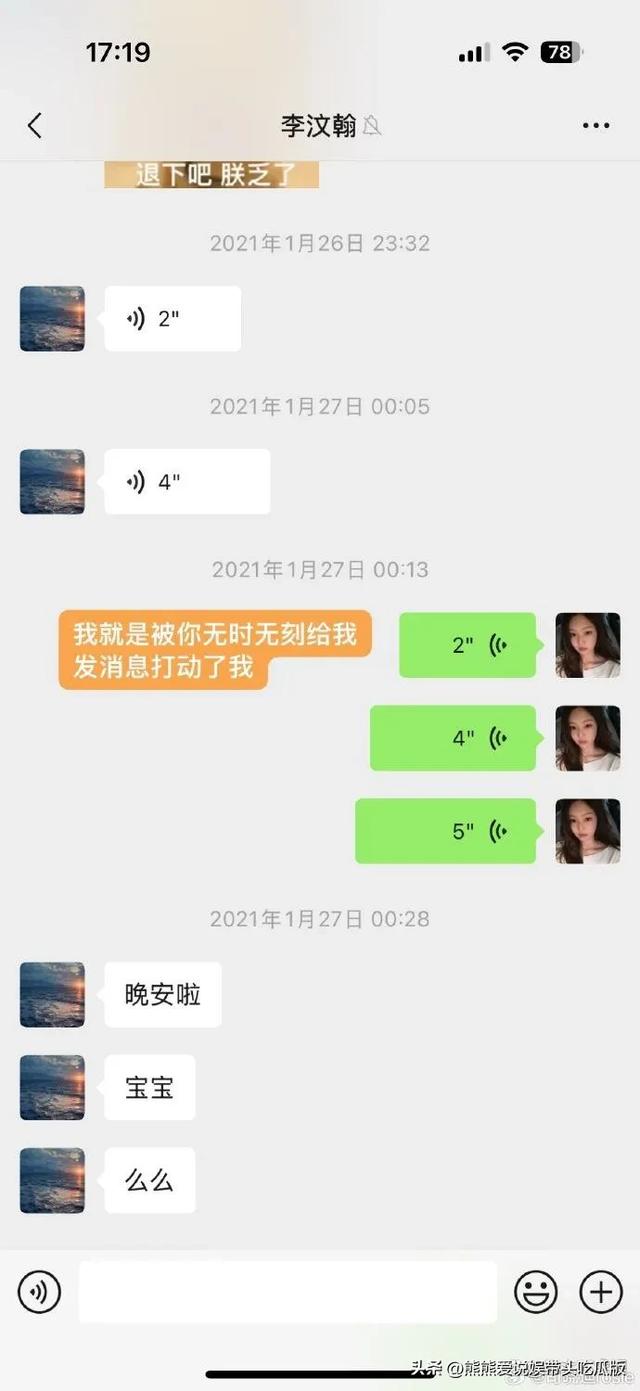Open the chat info overflow menu
The width and height of the screenshot is (640, 1391).
(596, 126)
